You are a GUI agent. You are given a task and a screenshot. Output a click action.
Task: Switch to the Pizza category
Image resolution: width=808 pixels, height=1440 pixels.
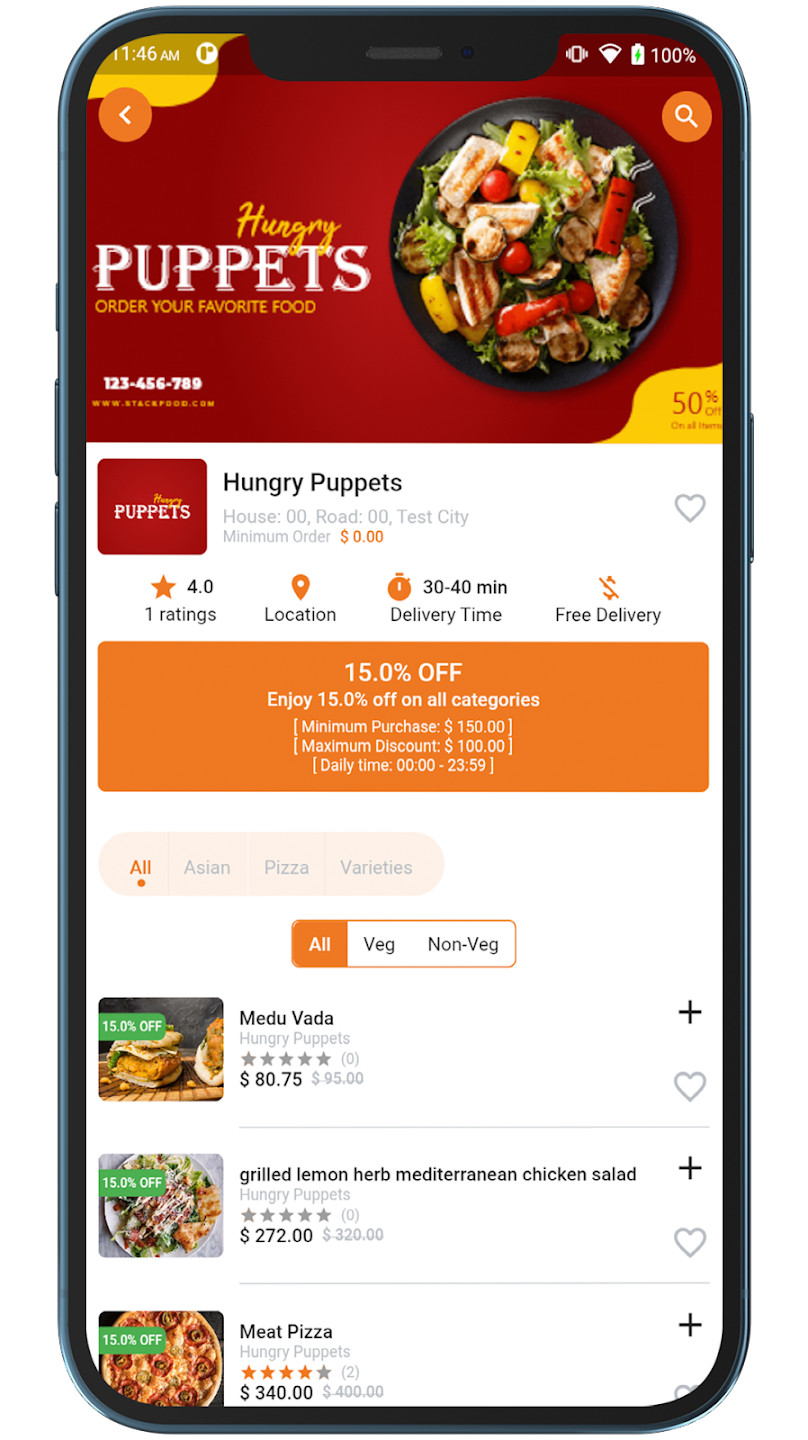click(x=286, y=867)
